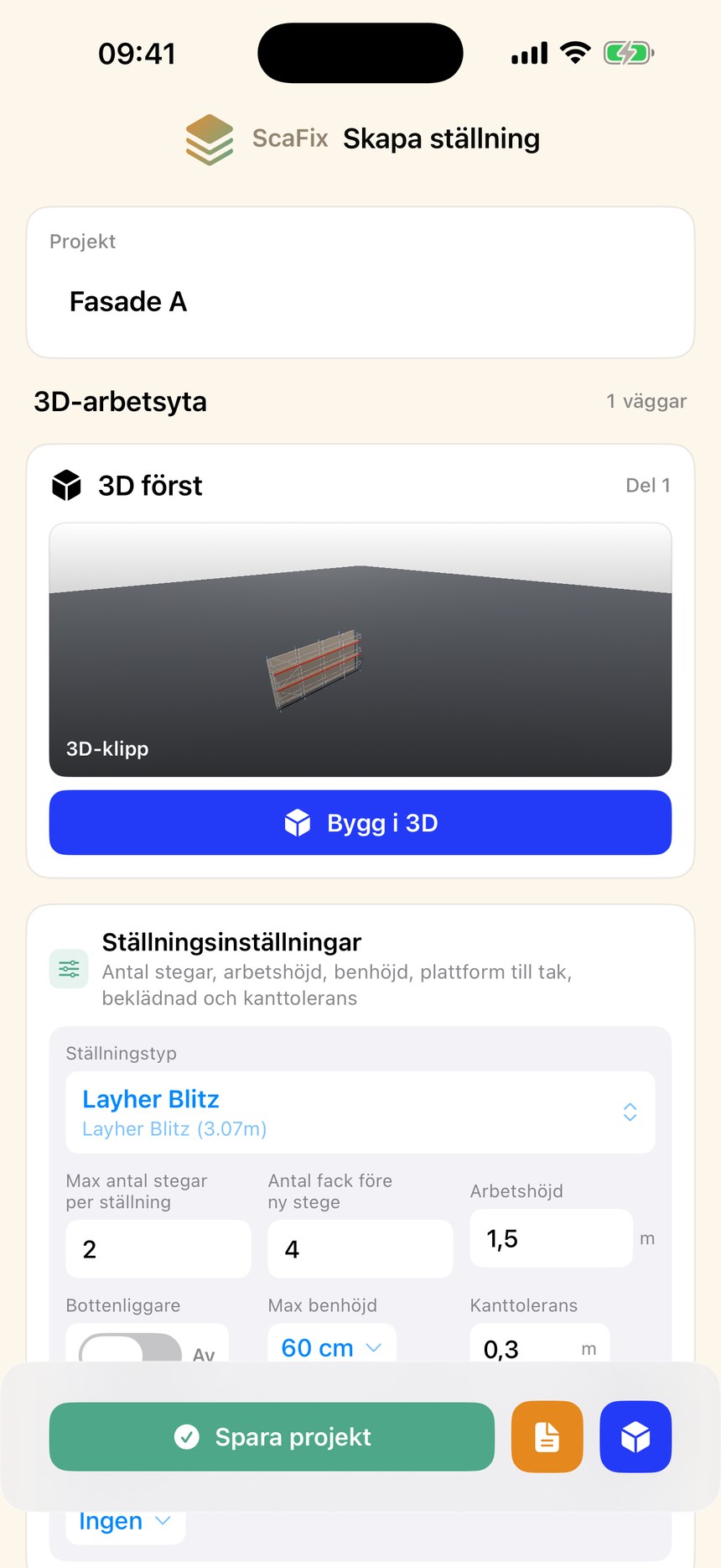Screen dimensions: 721x1568
Task: Expand the Ingen dropdown at the bottom
Action: coord(124,1520)
